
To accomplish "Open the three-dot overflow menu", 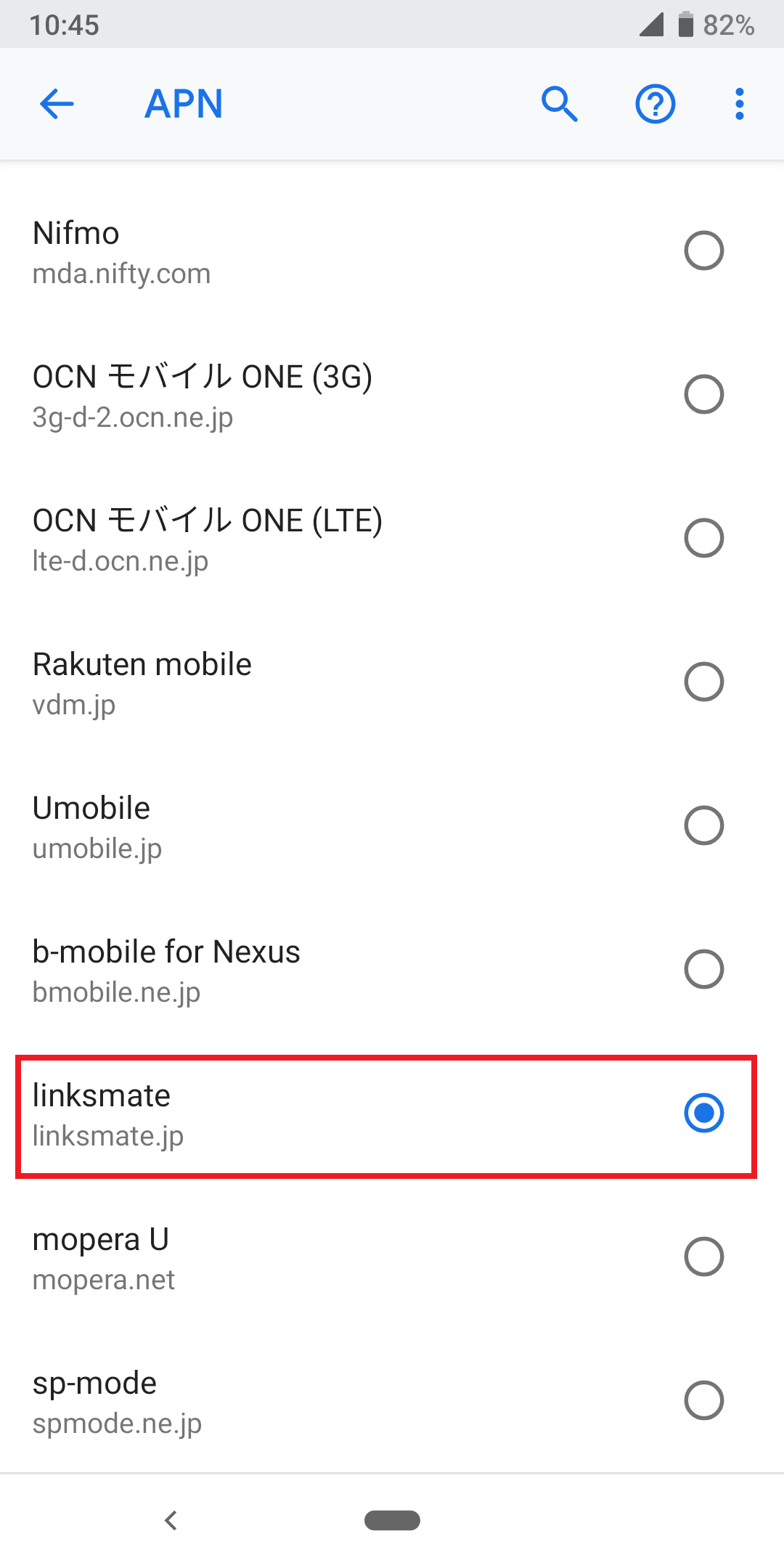I will point(739,104).
